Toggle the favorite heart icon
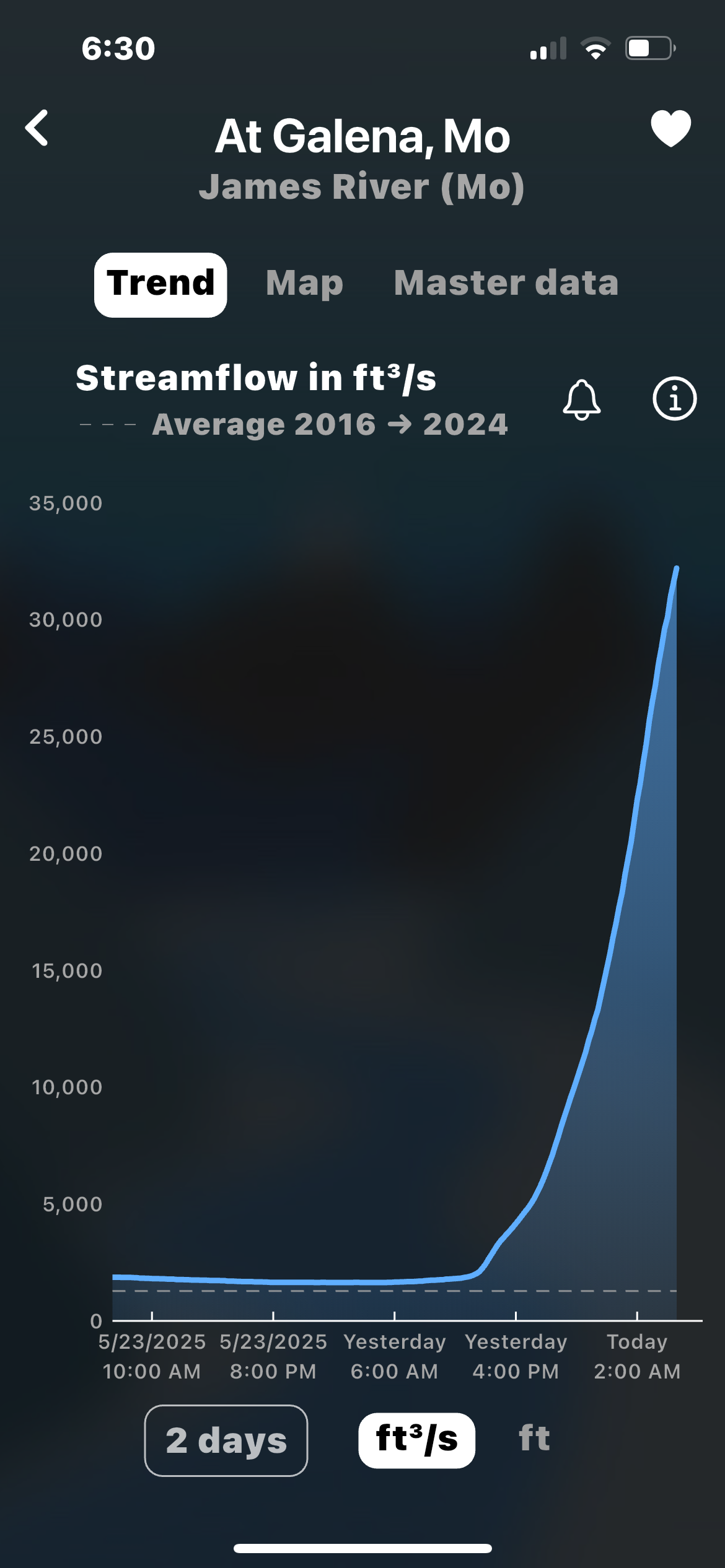The image size is (725, 1568). [670, 128]
